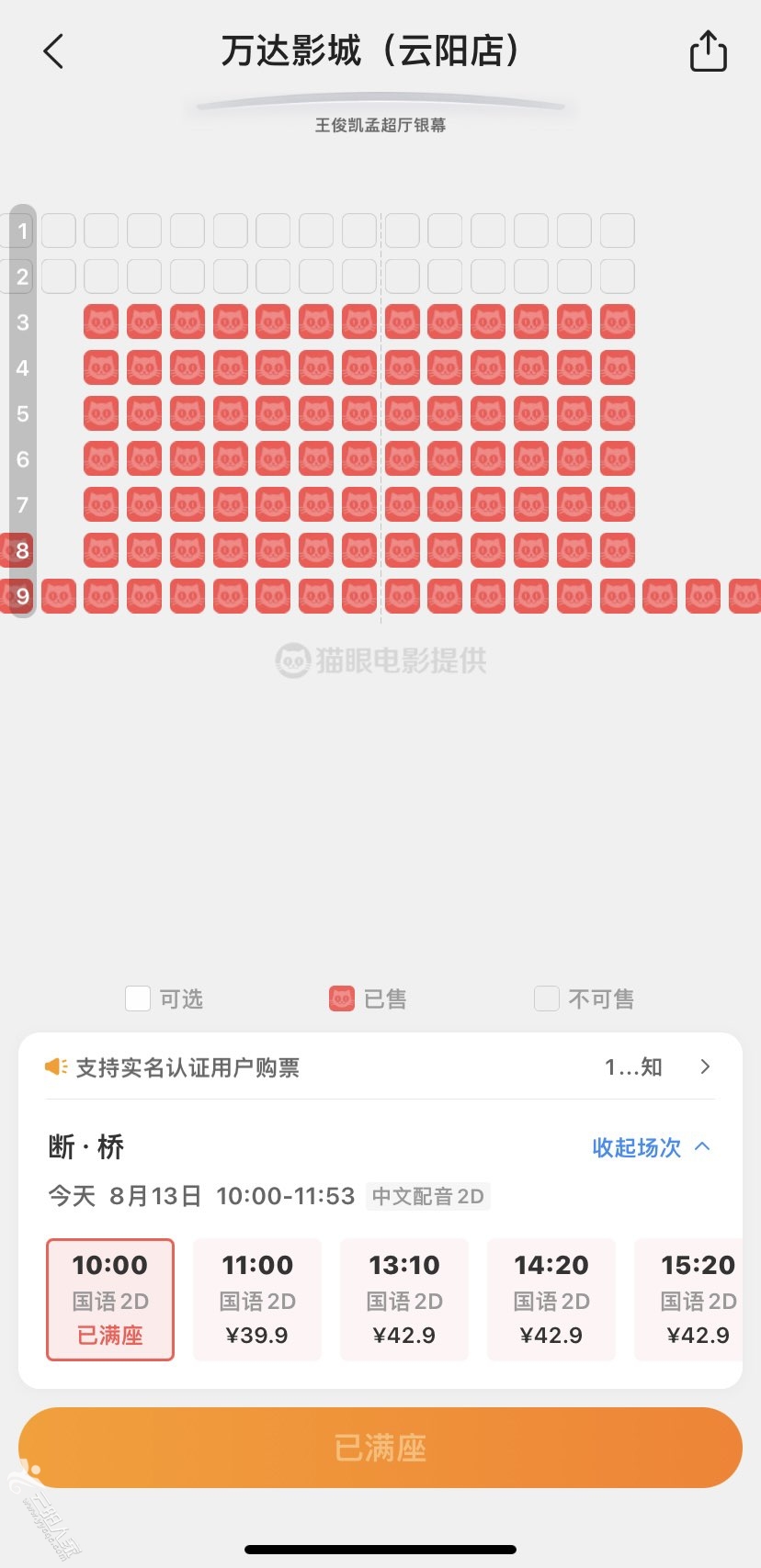Collapse the showtimes list
The image size is (761, 1568).
651,1147
